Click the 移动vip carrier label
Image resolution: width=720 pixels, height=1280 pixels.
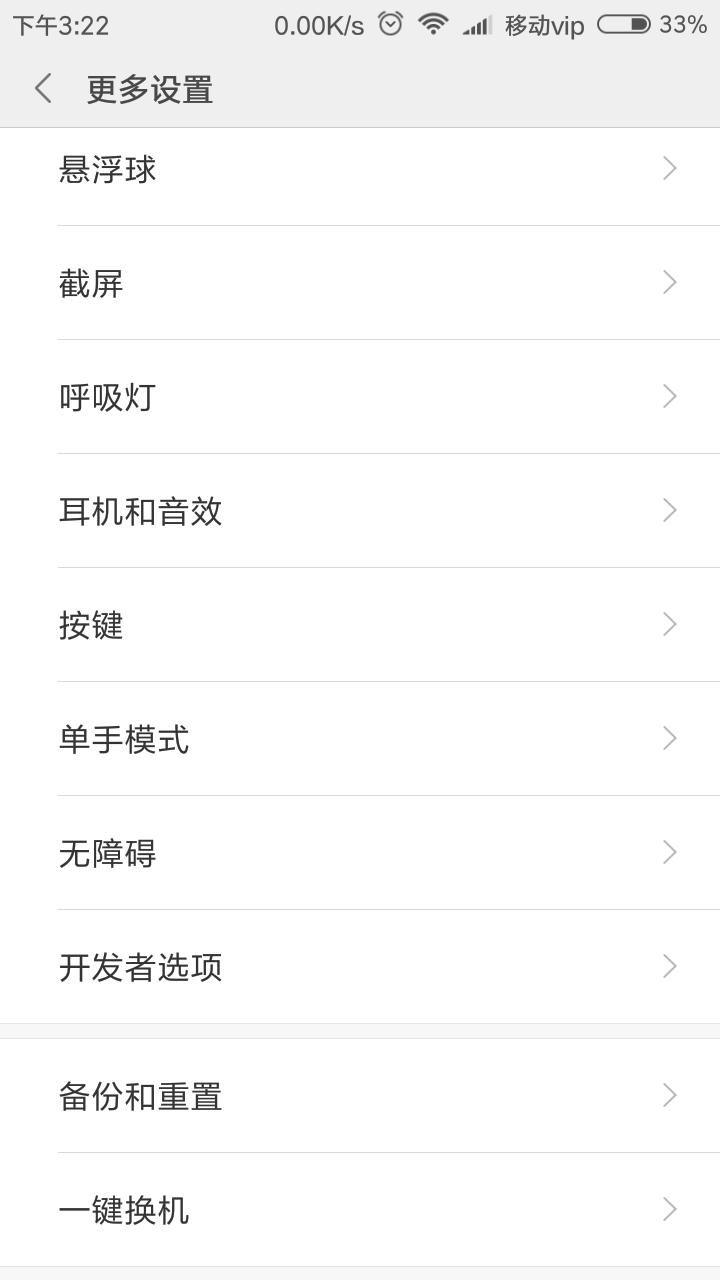click(x=545, y=24)
